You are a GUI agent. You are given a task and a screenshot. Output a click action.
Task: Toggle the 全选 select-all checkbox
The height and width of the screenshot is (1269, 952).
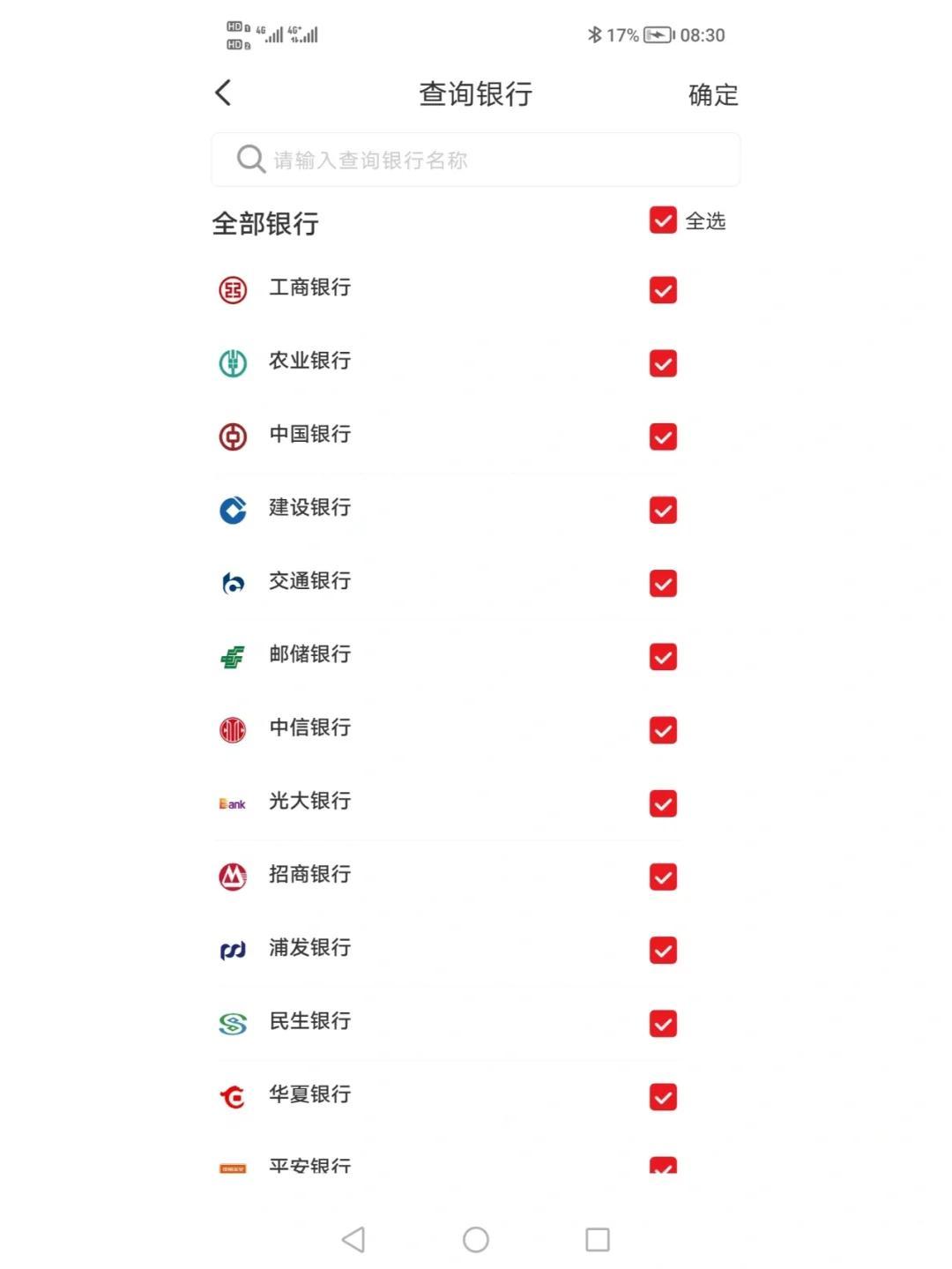click(x=663, y=220)
